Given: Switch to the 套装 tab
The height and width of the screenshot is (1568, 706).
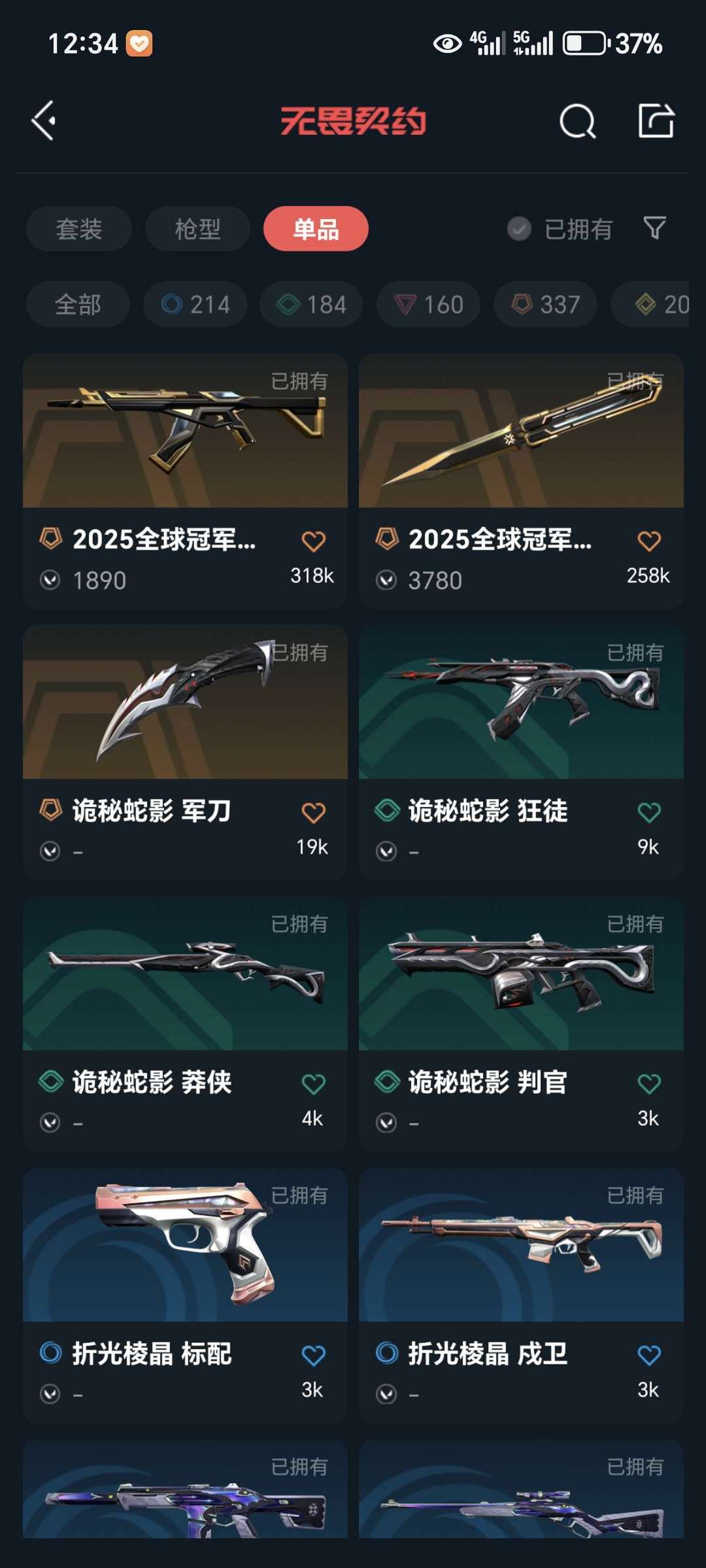Looking at the screenshot, I should coord(79,229).
